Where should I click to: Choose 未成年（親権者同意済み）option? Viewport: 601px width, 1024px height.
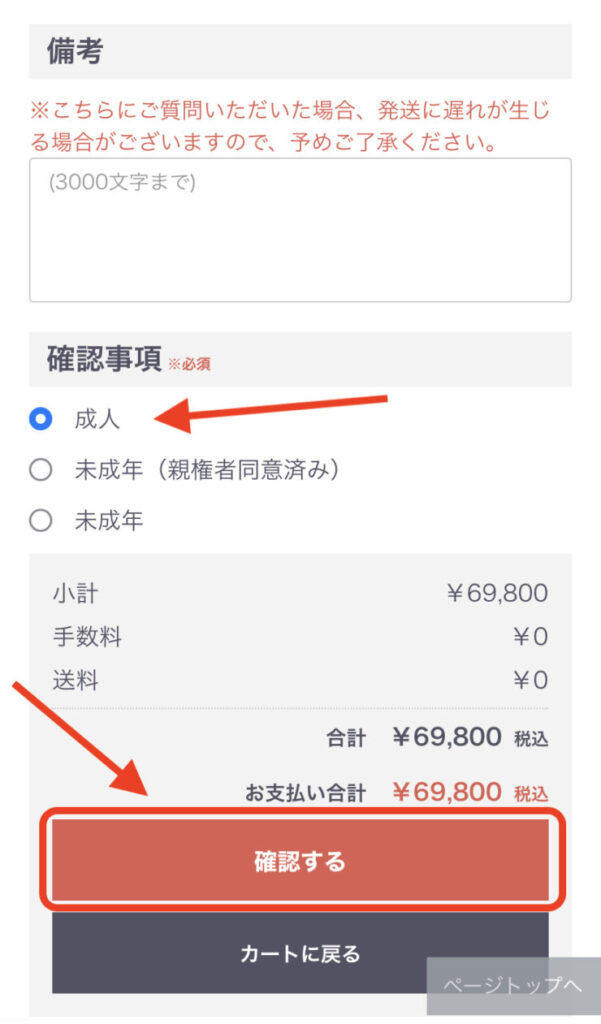coord(41,470)
